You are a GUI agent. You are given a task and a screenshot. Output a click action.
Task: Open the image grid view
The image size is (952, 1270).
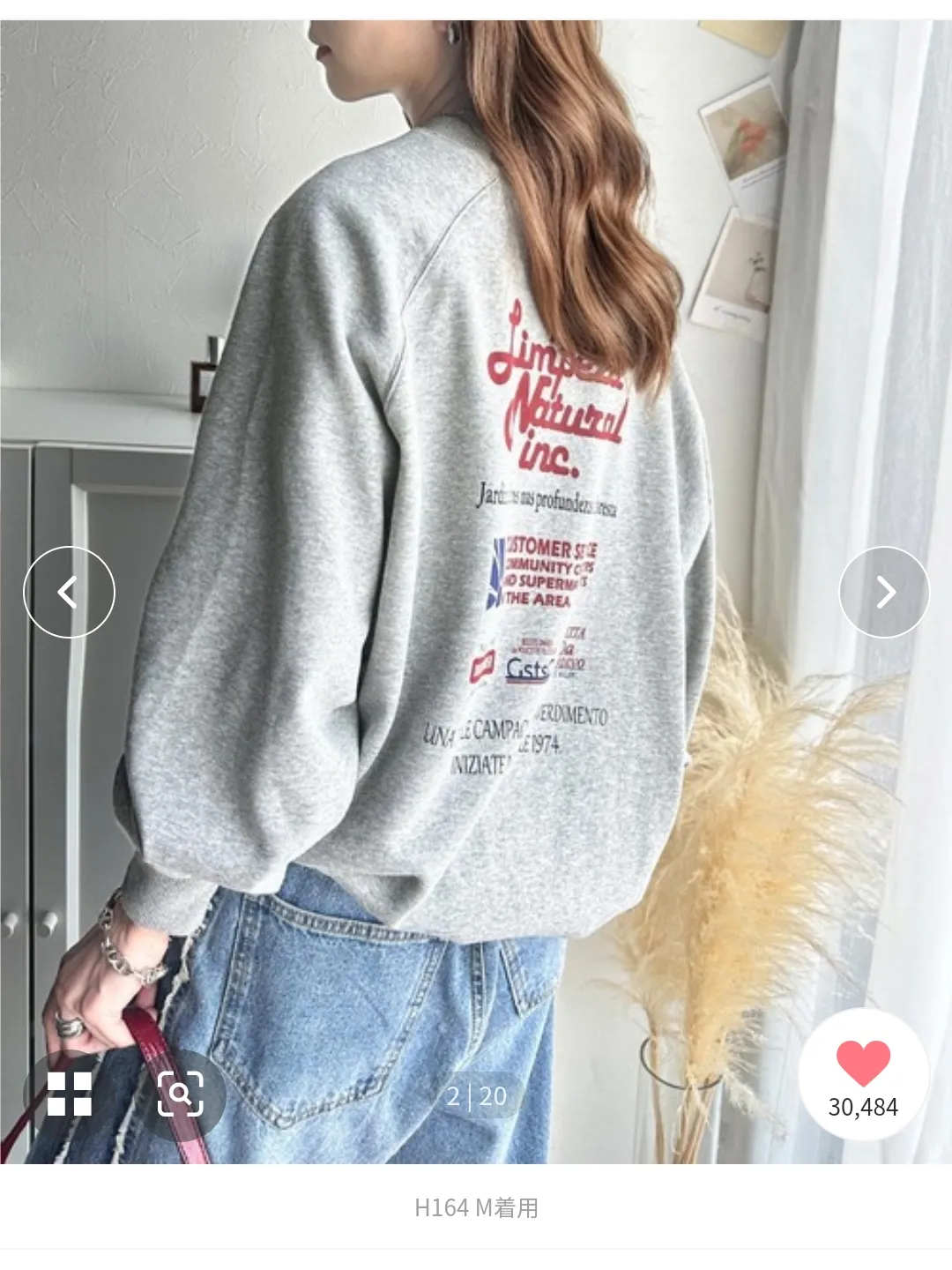[x=70, y=1094]
